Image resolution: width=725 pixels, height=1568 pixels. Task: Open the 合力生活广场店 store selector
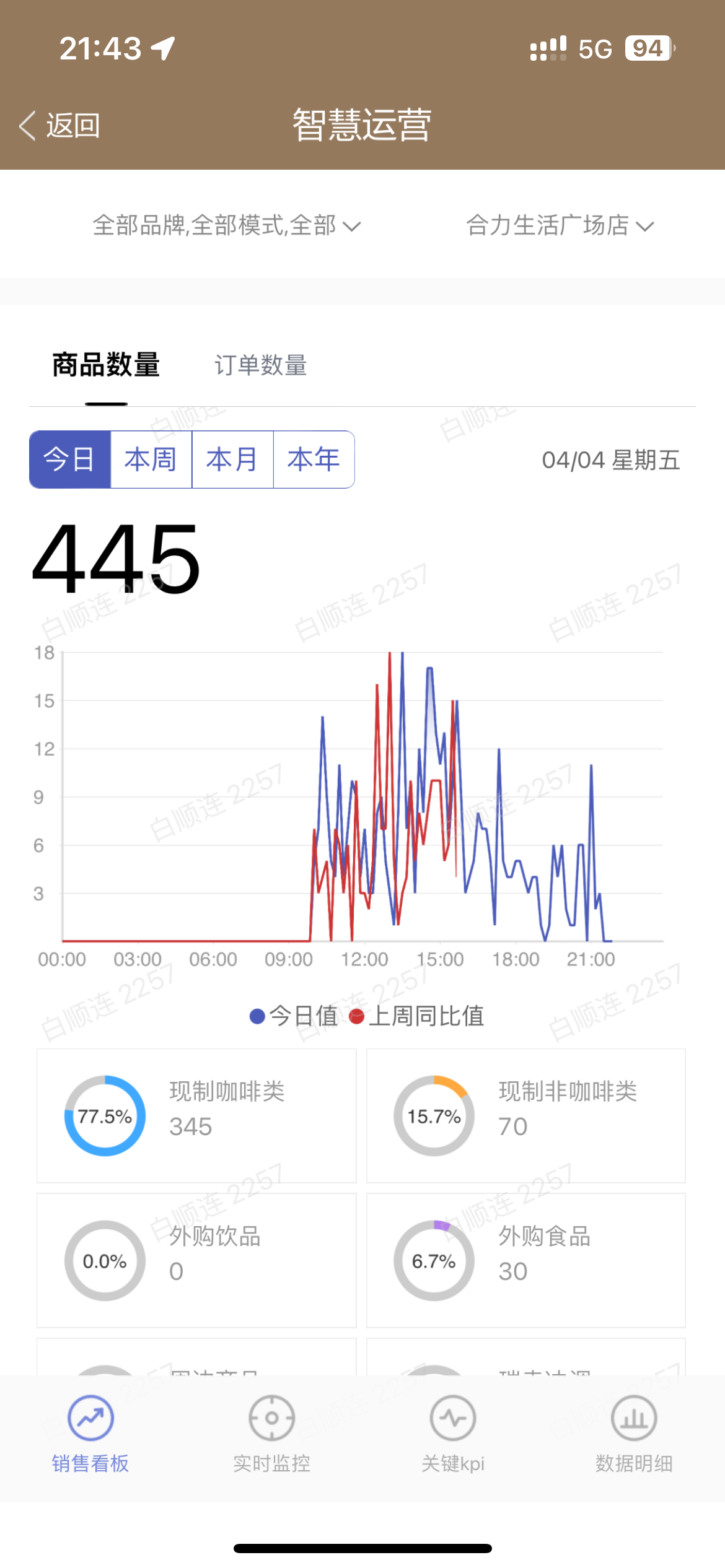(x=559, y=225)
